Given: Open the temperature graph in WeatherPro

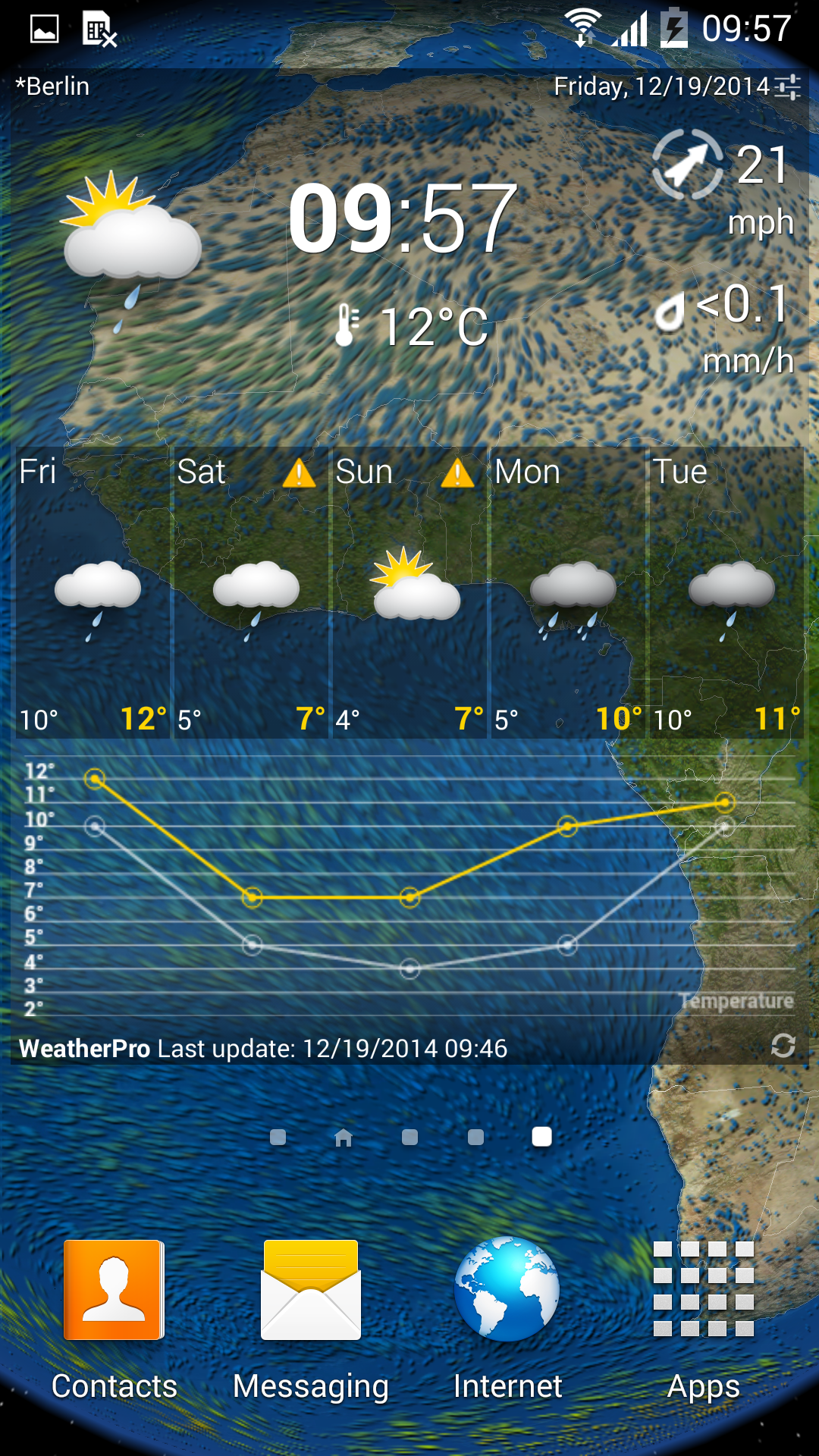Looking at the screenshot, I should 409,886.
